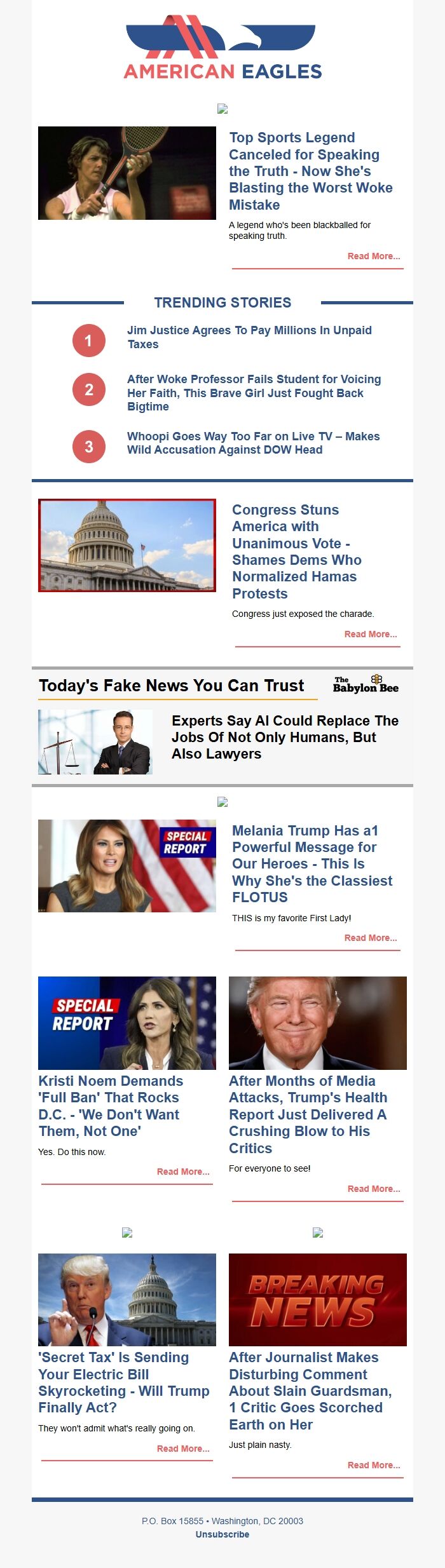Viewport: 445px width, 1568px height.
Task: Tap Read More under the Congress story
Action: (370, 634)
